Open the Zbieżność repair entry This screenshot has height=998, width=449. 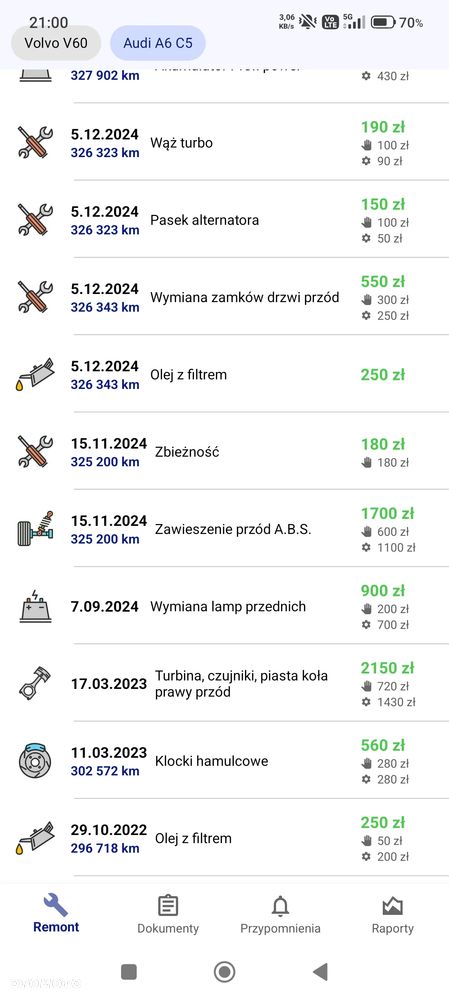click(x=224, y=452)
